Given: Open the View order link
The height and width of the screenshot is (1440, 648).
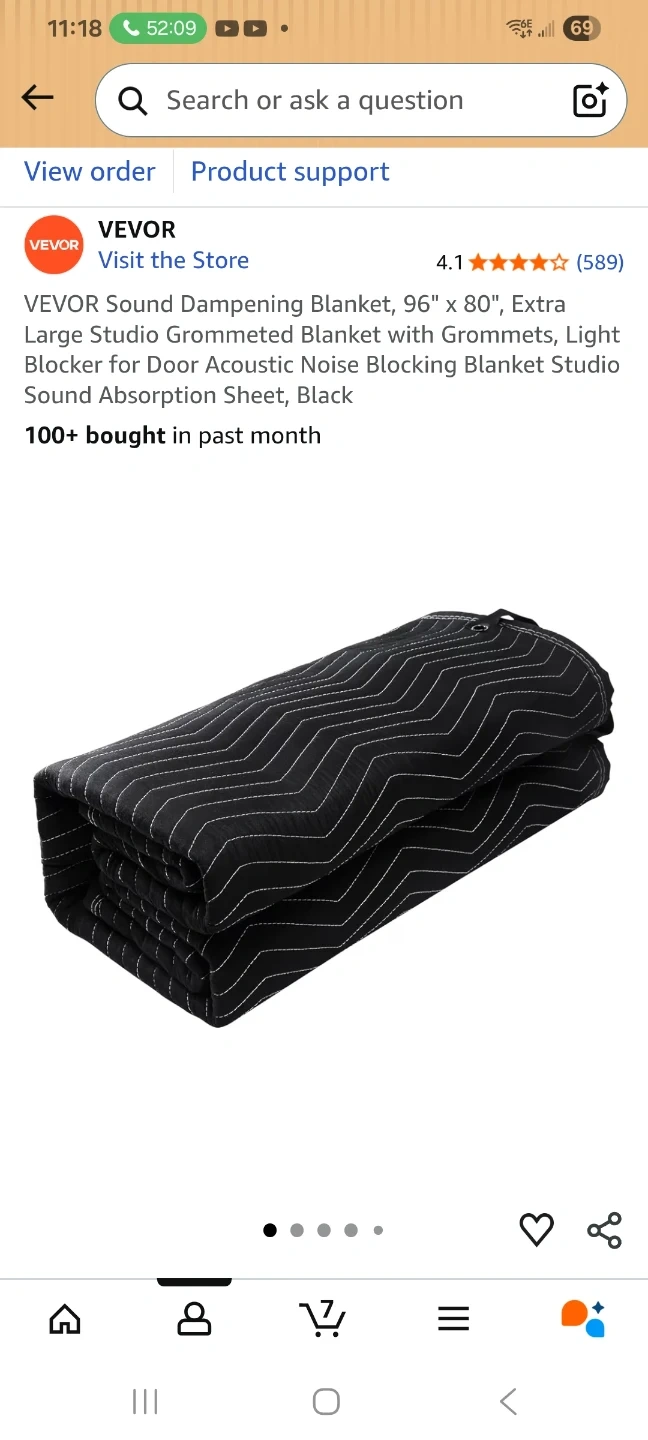Looking at the screenshot, I should [90, 172].
